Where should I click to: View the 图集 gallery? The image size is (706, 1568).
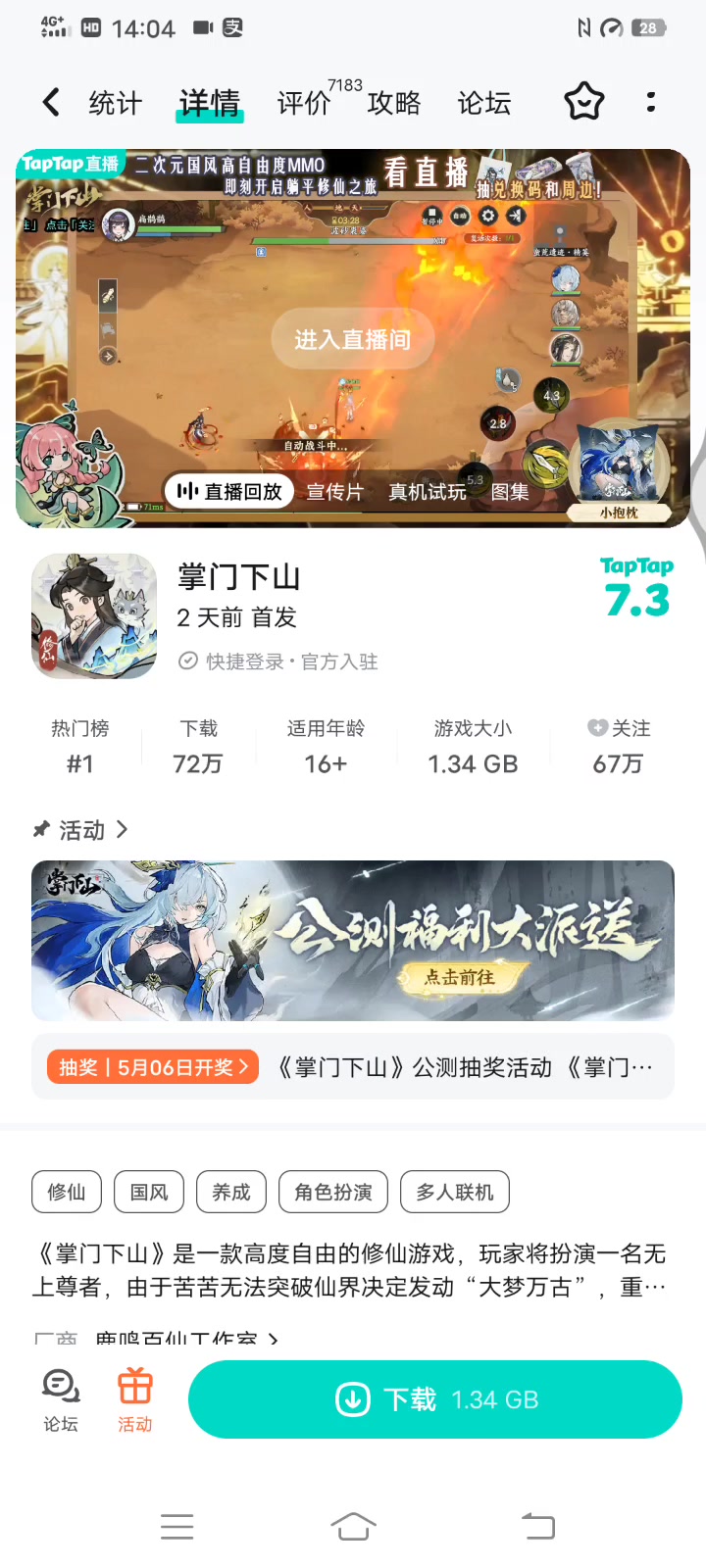(x=510, y=492)
